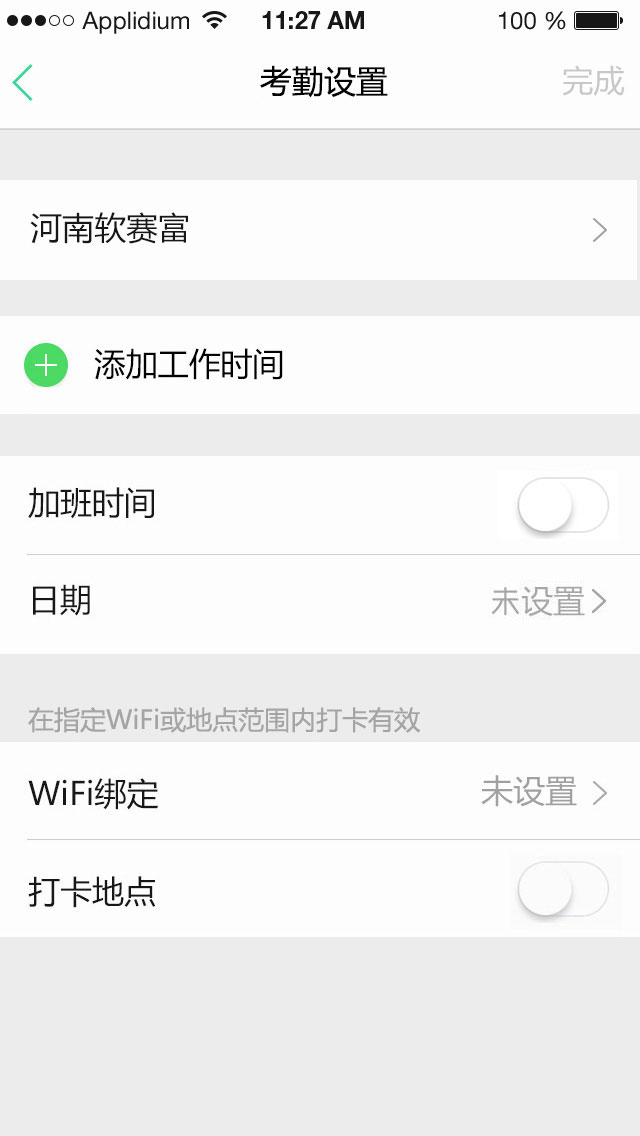640x1136 pixels.
Task: Turn on the 打卡地点 switch
Action: click(563, 889)
